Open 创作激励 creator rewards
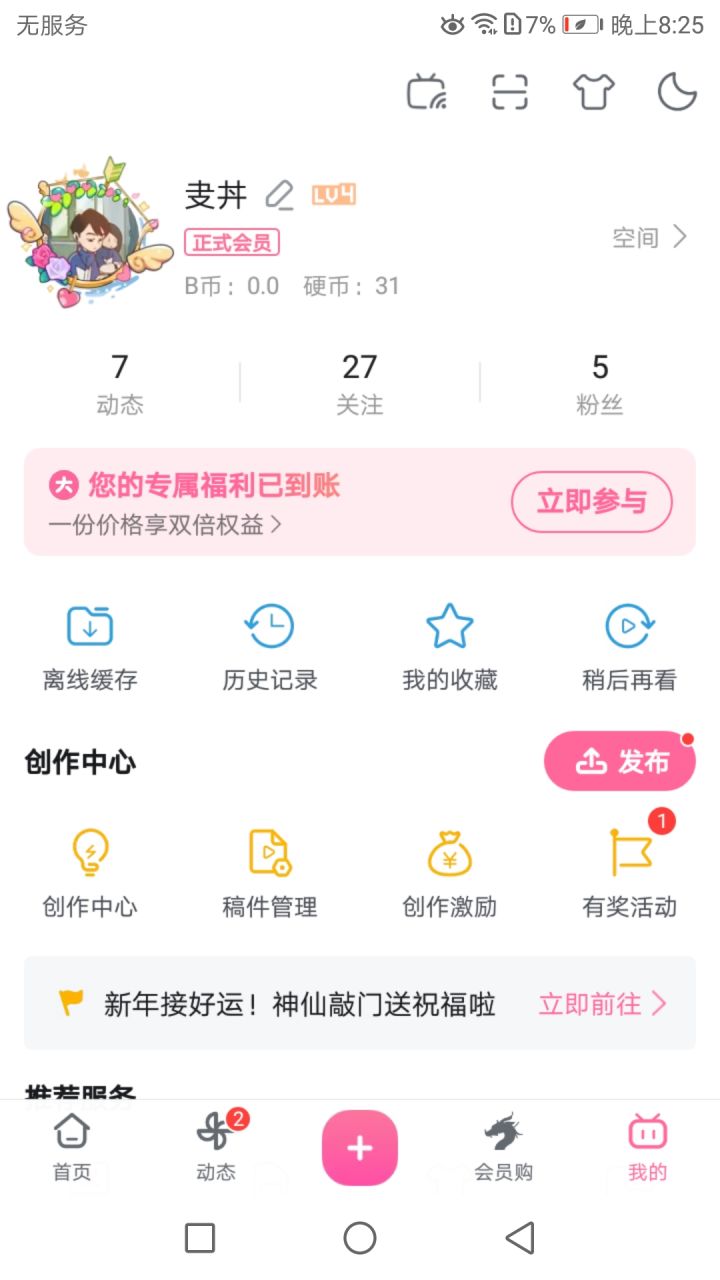This screenshot has height=1280, width=720. coord(450,873)
